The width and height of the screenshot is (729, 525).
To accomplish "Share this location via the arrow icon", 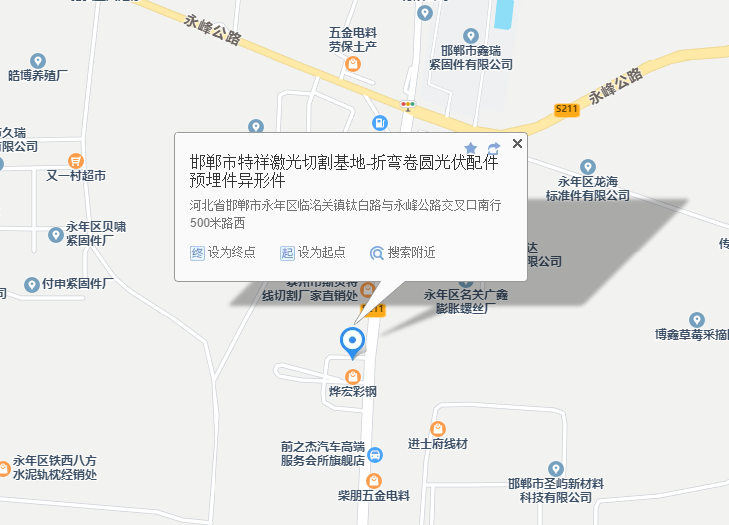I will (x=493, y=148).
